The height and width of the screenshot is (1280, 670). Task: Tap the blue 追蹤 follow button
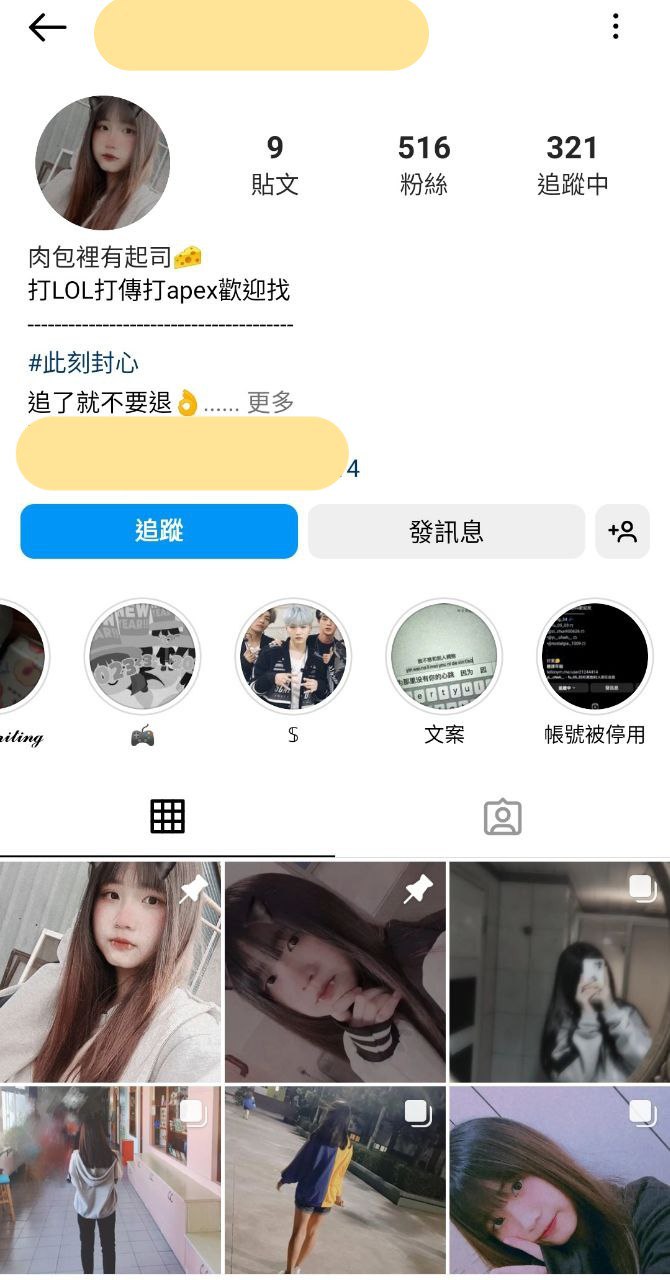tap(159, 531)
